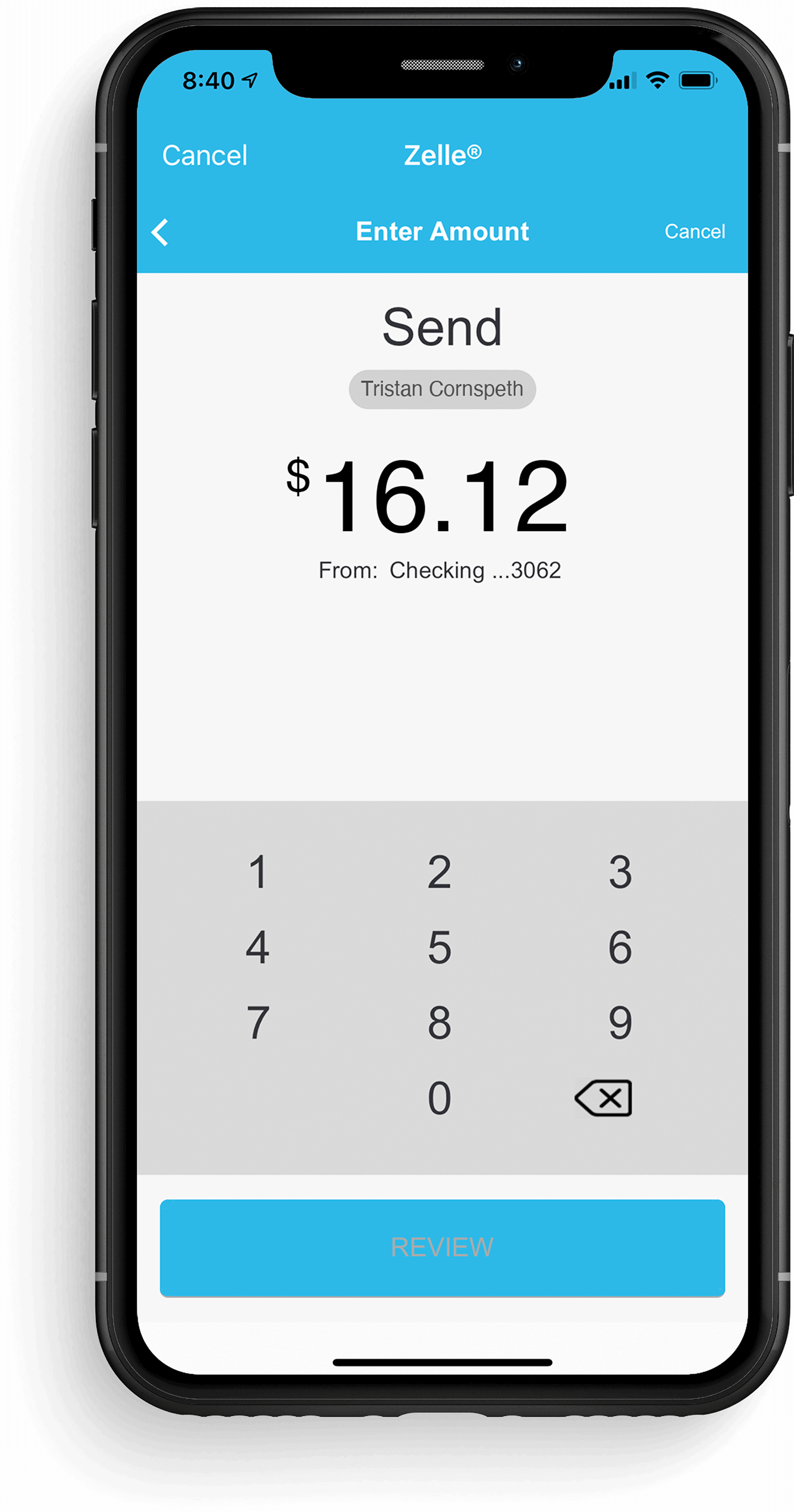
Task: Enter digit 4 on the keypad
Action: coord(258,948)
